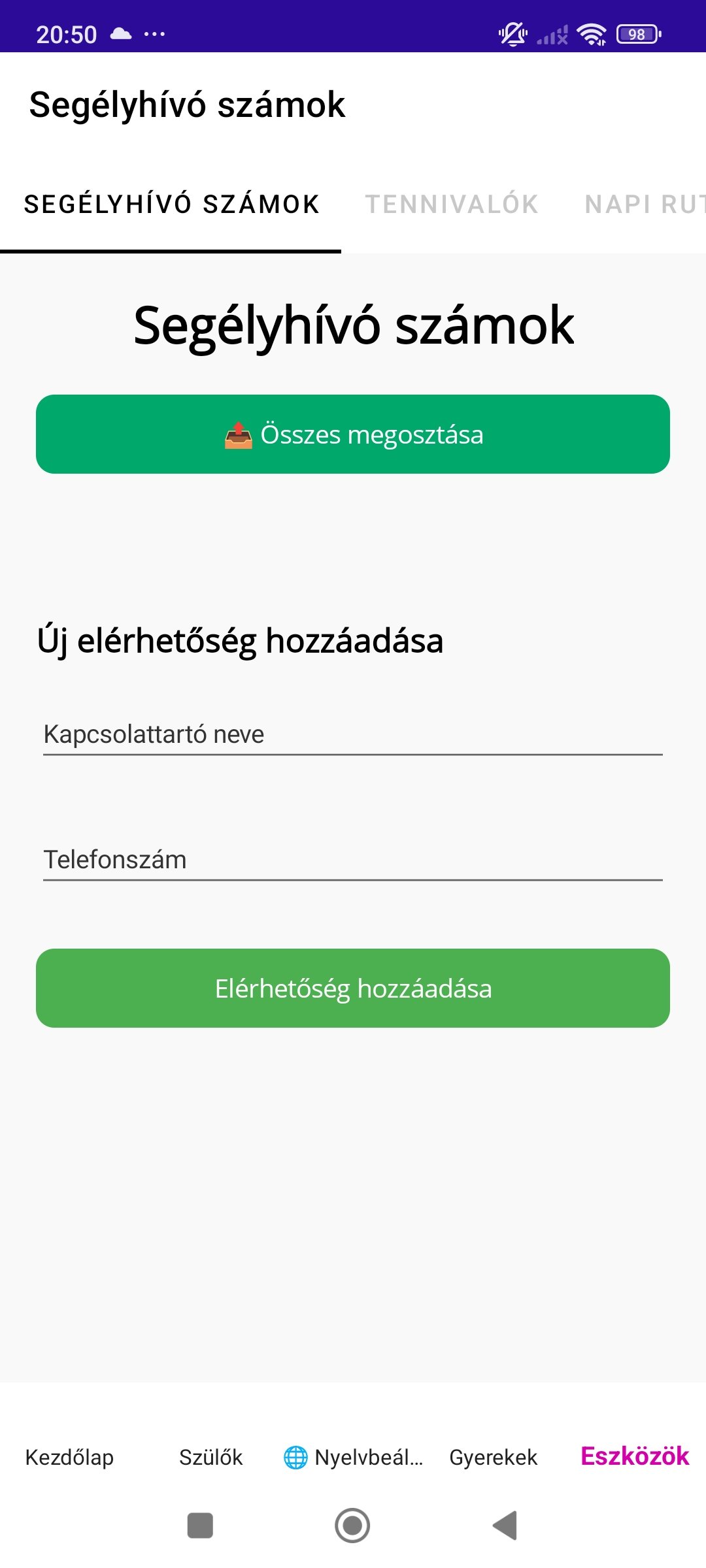Viewport: 706px width, 1568px height.
Task: Select the Eszközök bottom tab
Action: coord(635,1456)
